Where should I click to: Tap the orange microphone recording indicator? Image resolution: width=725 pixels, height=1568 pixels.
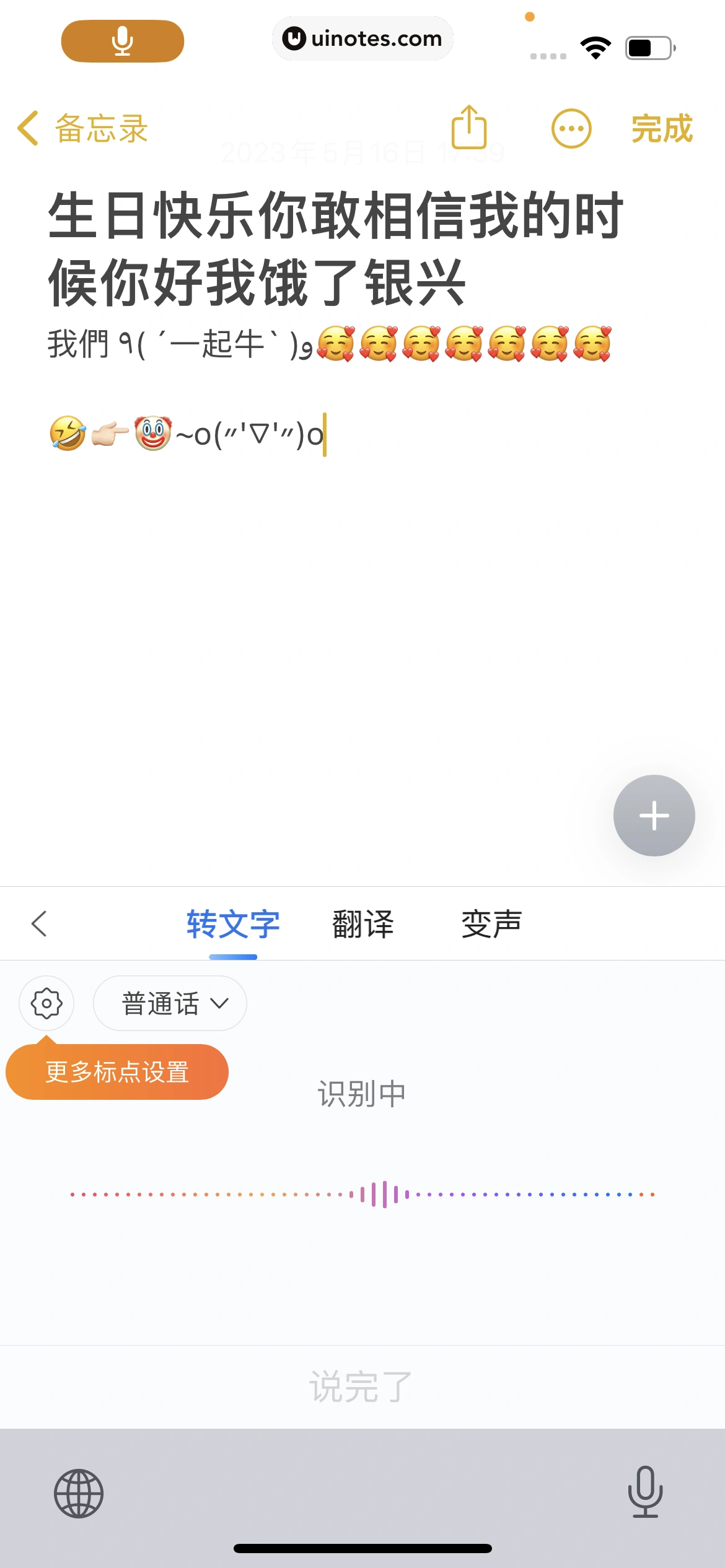pos(123,41)
